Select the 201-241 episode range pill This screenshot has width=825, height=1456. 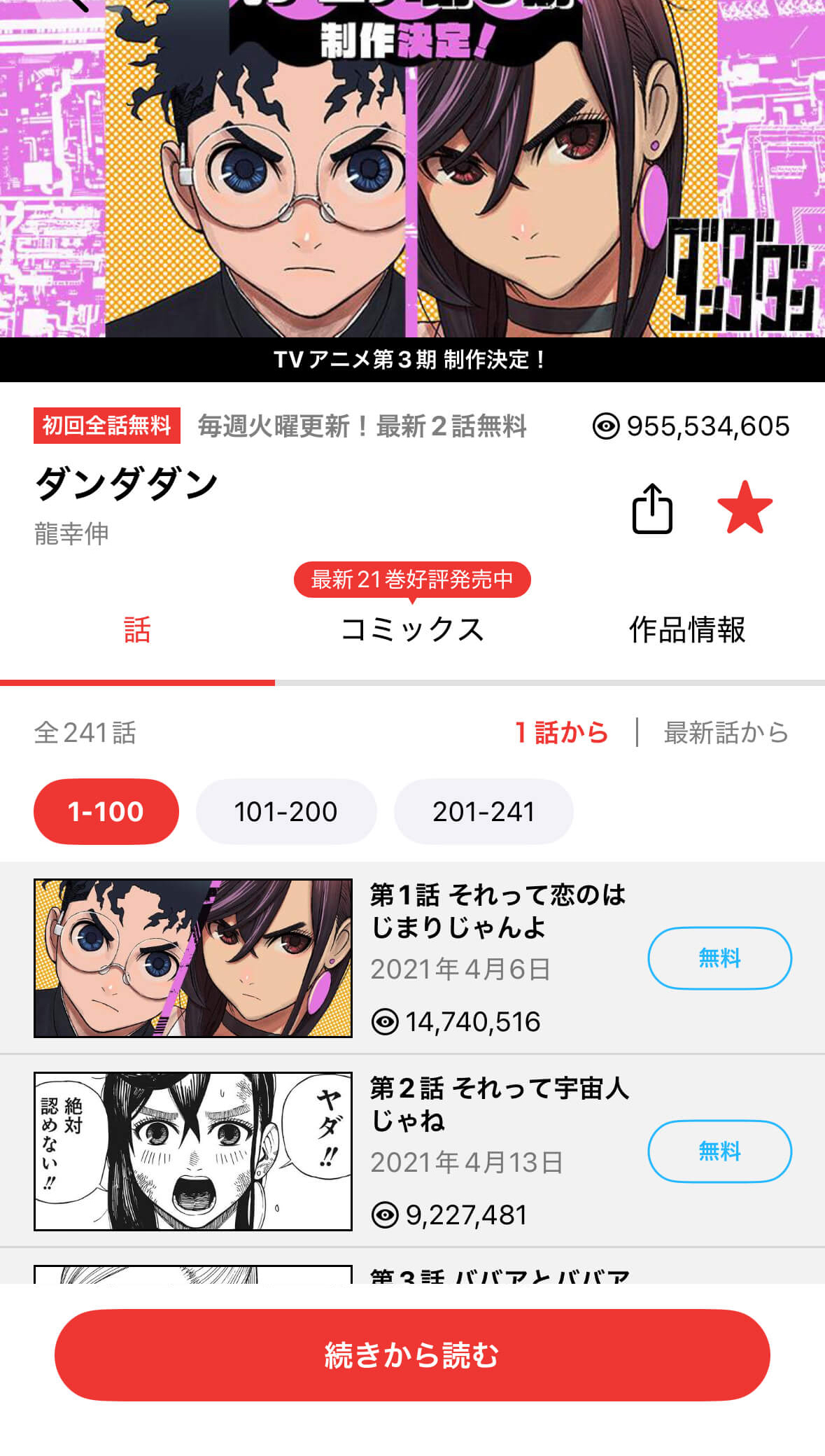click(x=484, y=811)
